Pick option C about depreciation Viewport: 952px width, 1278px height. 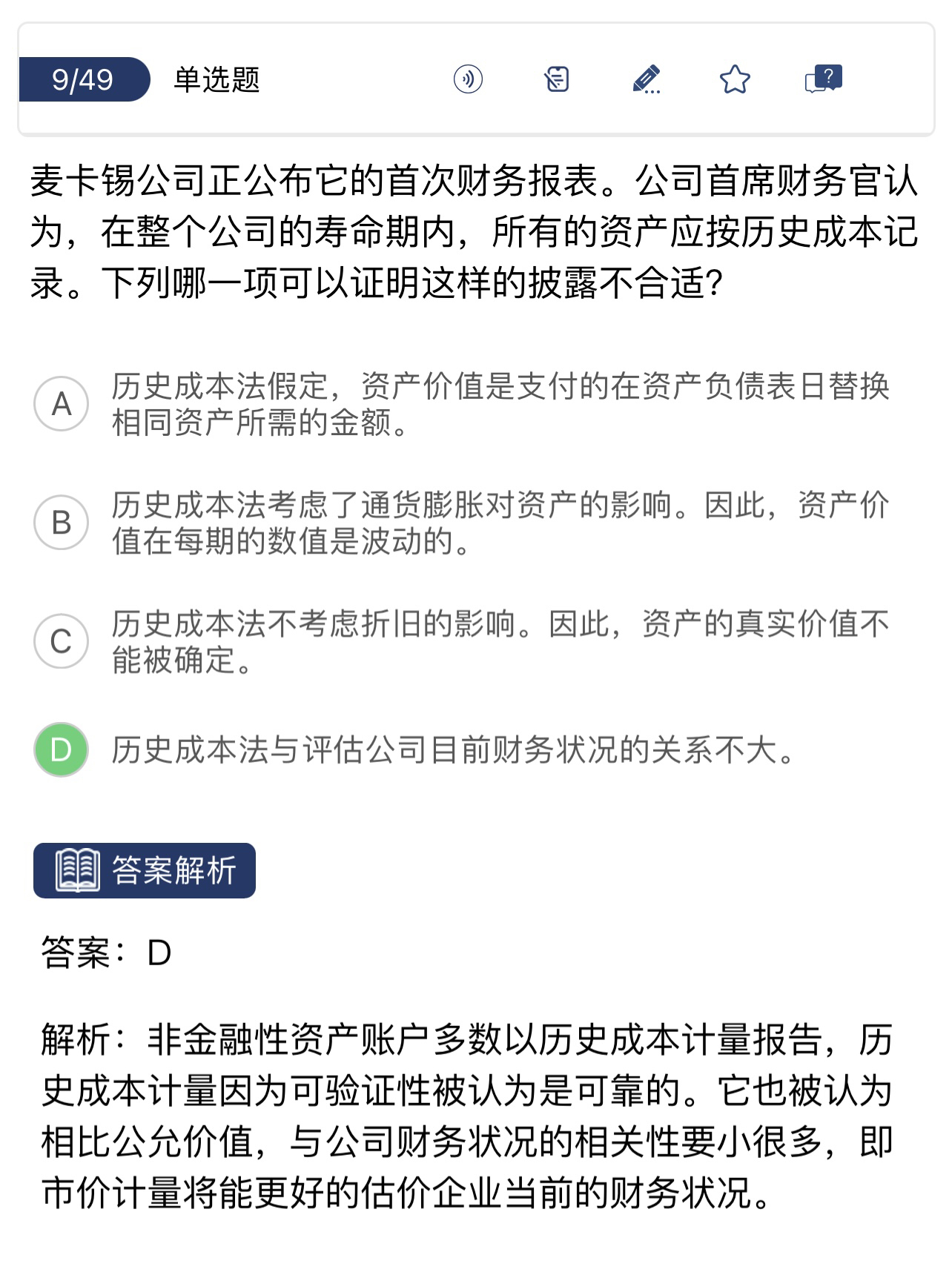62,641
